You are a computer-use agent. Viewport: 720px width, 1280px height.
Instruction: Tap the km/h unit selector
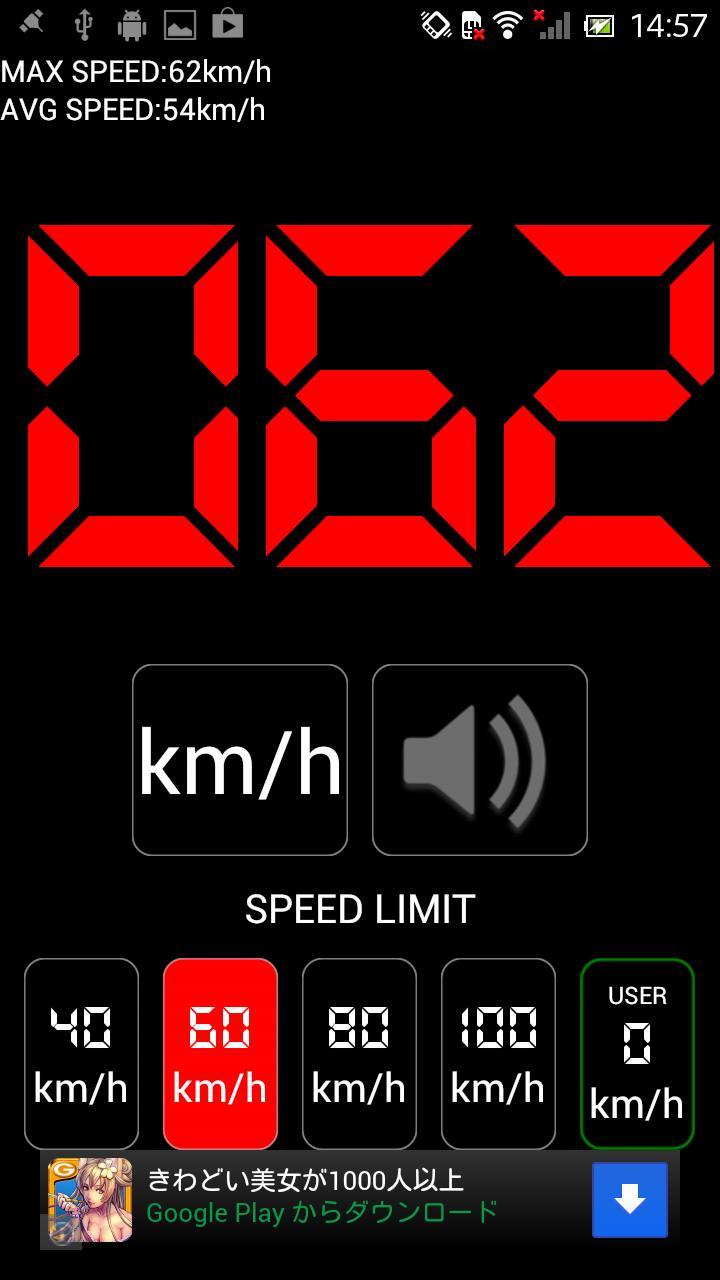(240, 759)
